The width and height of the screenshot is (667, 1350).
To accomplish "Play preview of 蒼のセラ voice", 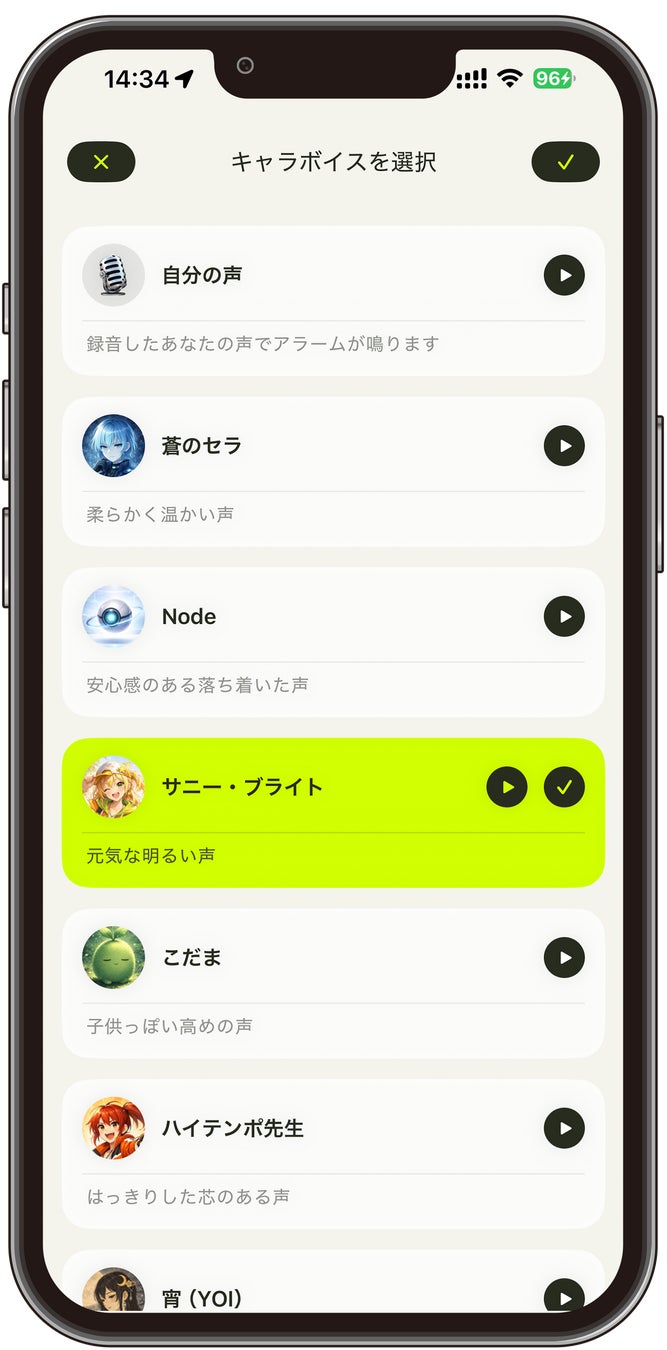I will pos(564,446).
